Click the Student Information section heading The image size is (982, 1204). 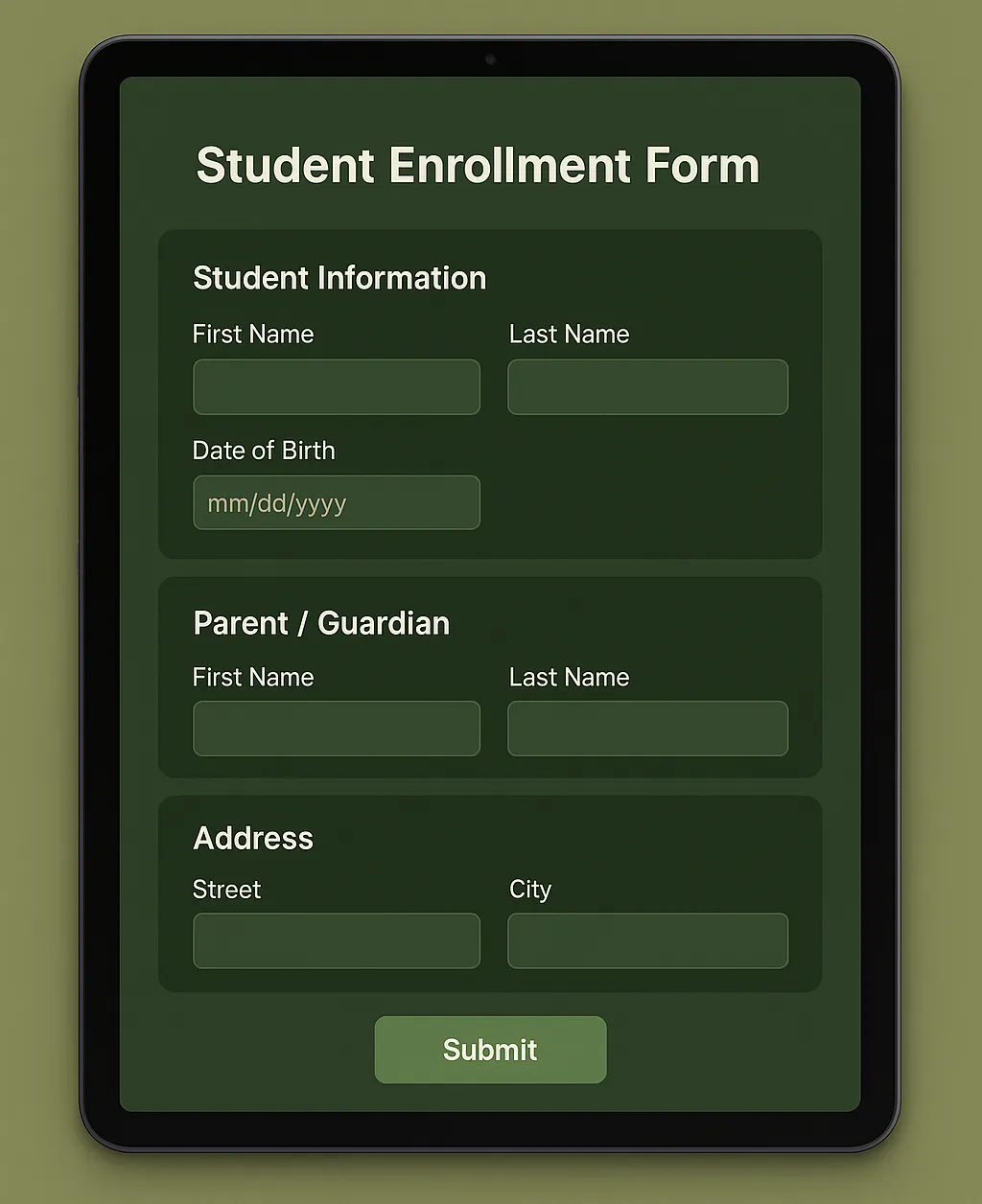339,278
